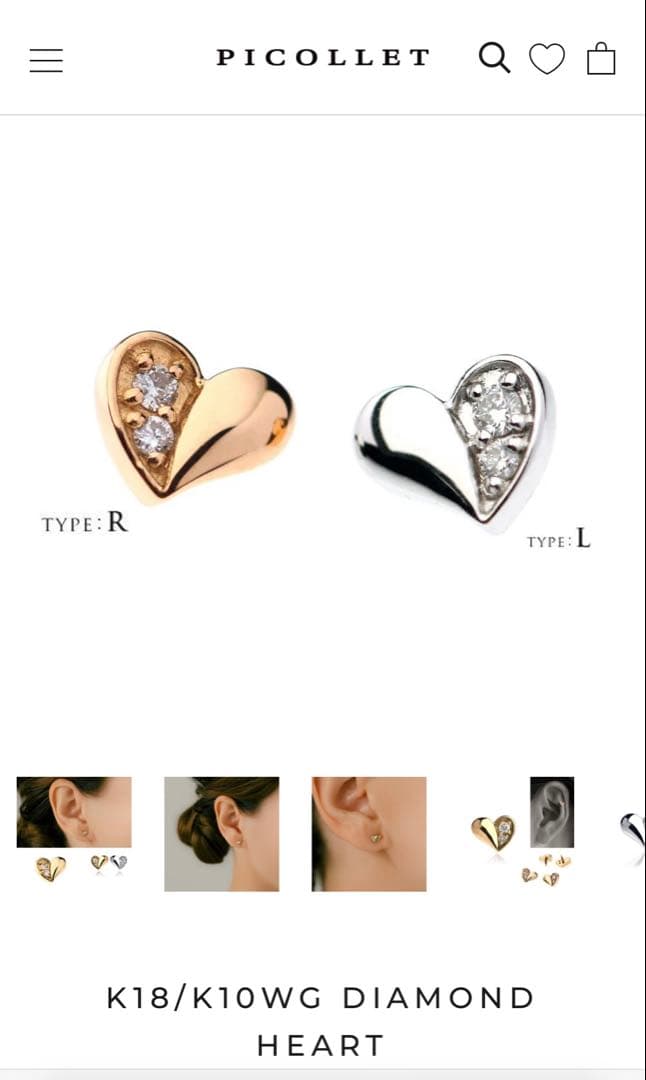
Task: Open the shopping bag cart
Action: coord(601,58)
